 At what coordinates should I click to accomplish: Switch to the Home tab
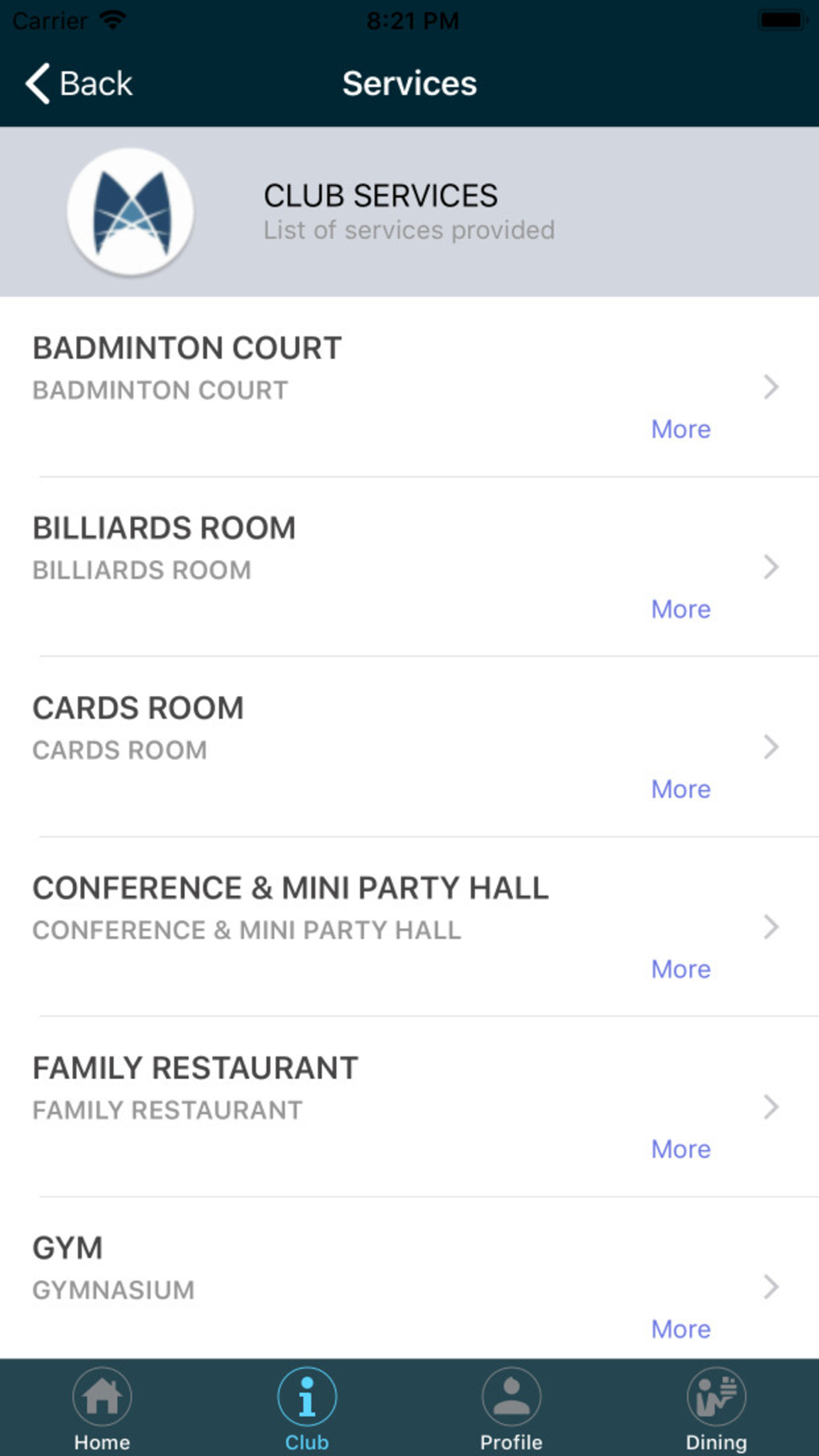[x=102, y=1409]
